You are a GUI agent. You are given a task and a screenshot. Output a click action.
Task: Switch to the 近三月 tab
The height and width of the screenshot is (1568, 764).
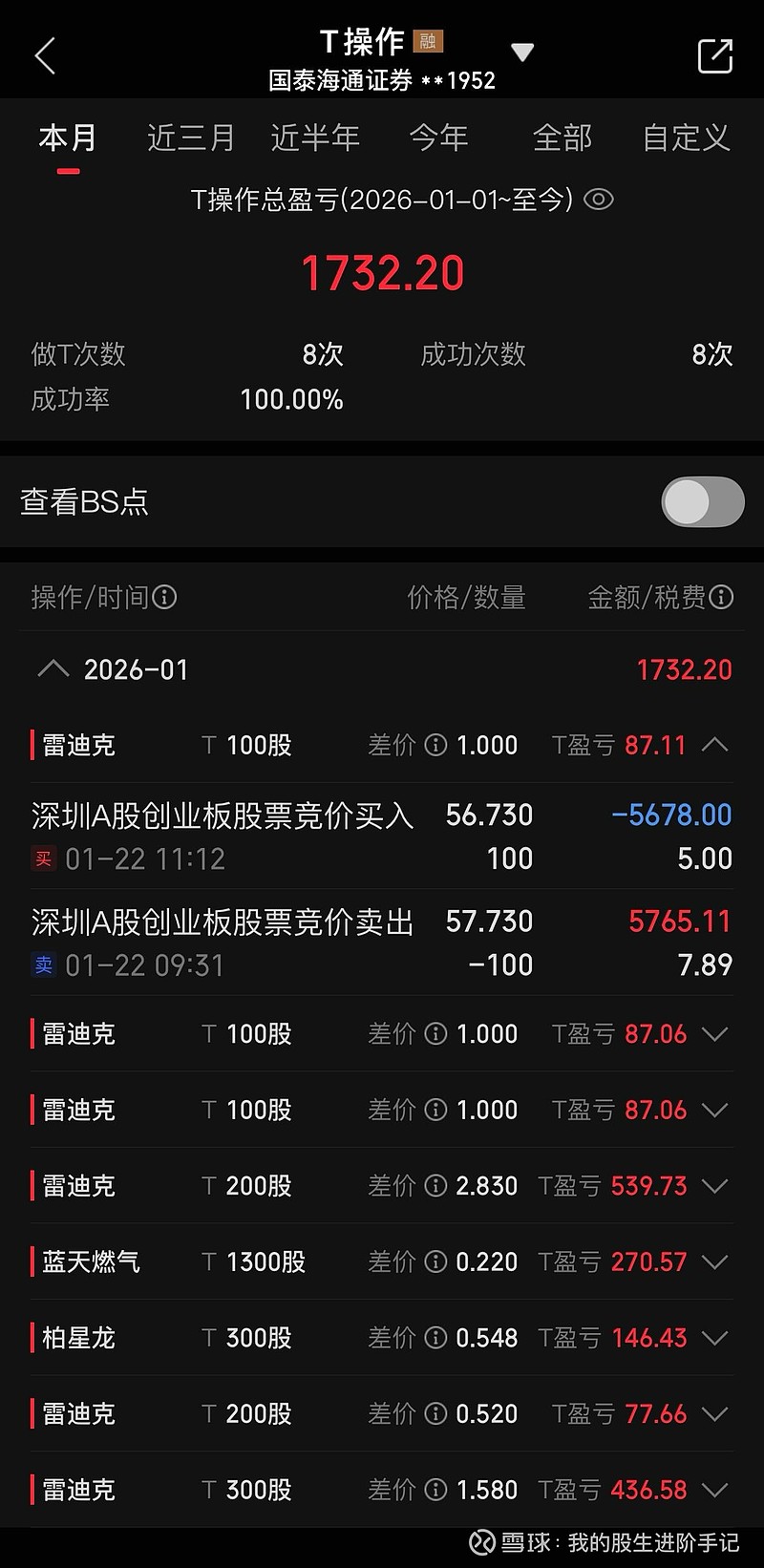[x=191, y=138]
